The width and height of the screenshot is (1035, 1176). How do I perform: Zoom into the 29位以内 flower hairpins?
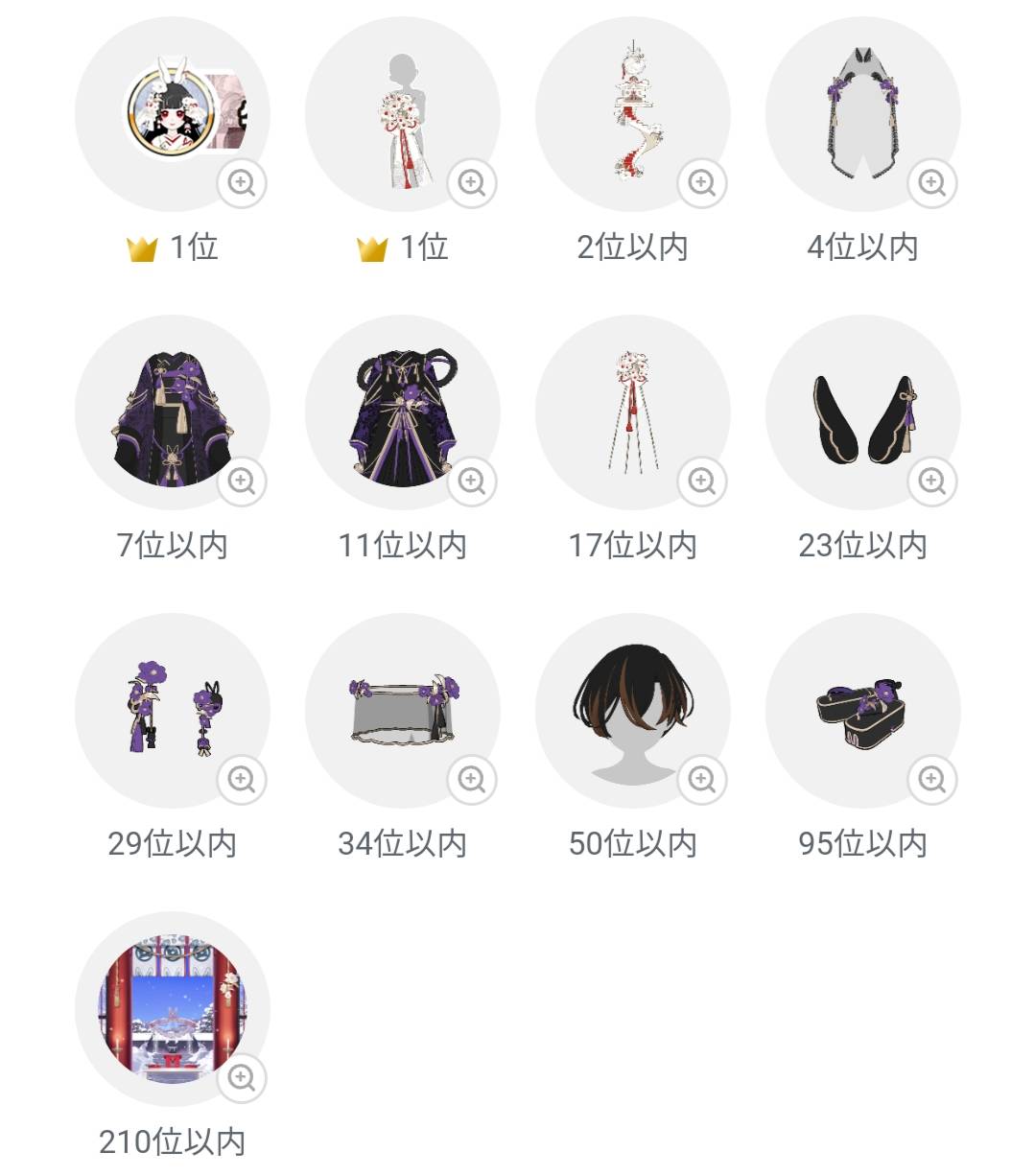point(242,779)
